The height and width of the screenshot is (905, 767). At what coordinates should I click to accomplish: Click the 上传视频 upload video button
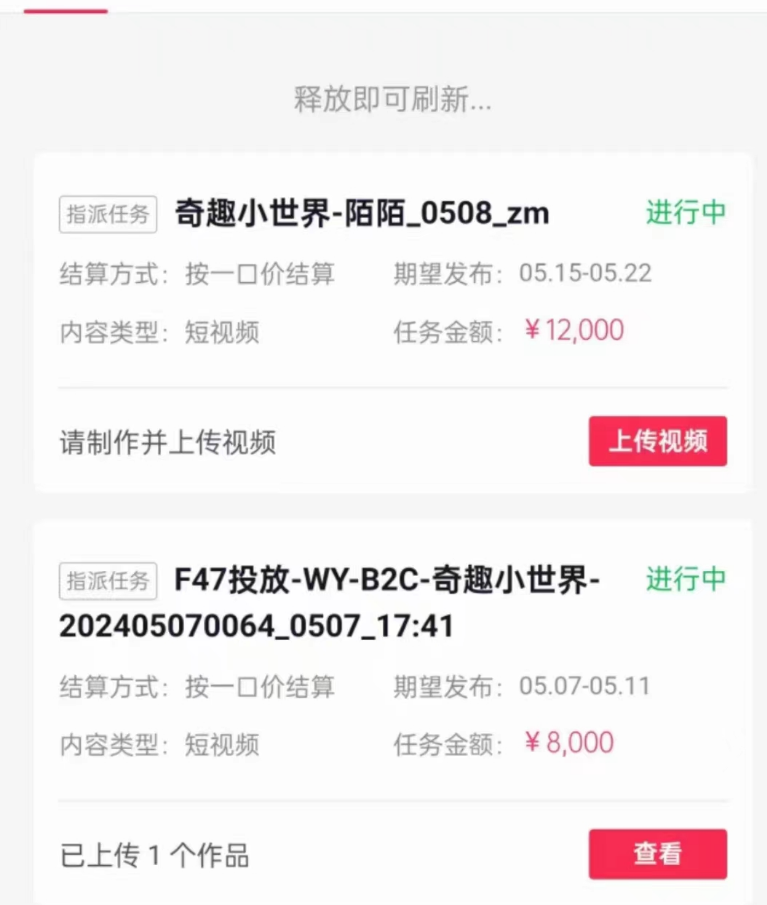point(657,441)
